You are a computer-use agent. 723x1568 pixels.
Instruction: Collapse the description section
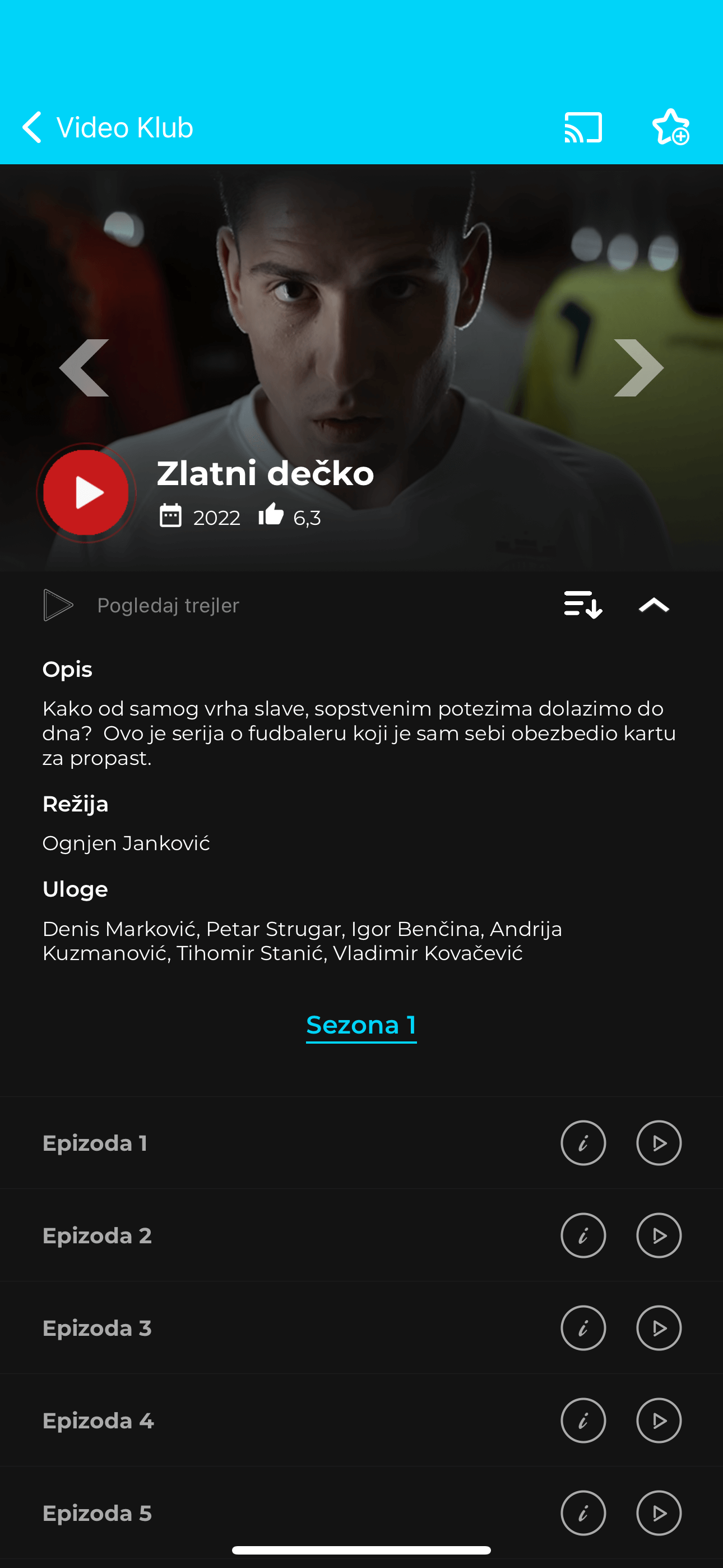coord(654,605)
